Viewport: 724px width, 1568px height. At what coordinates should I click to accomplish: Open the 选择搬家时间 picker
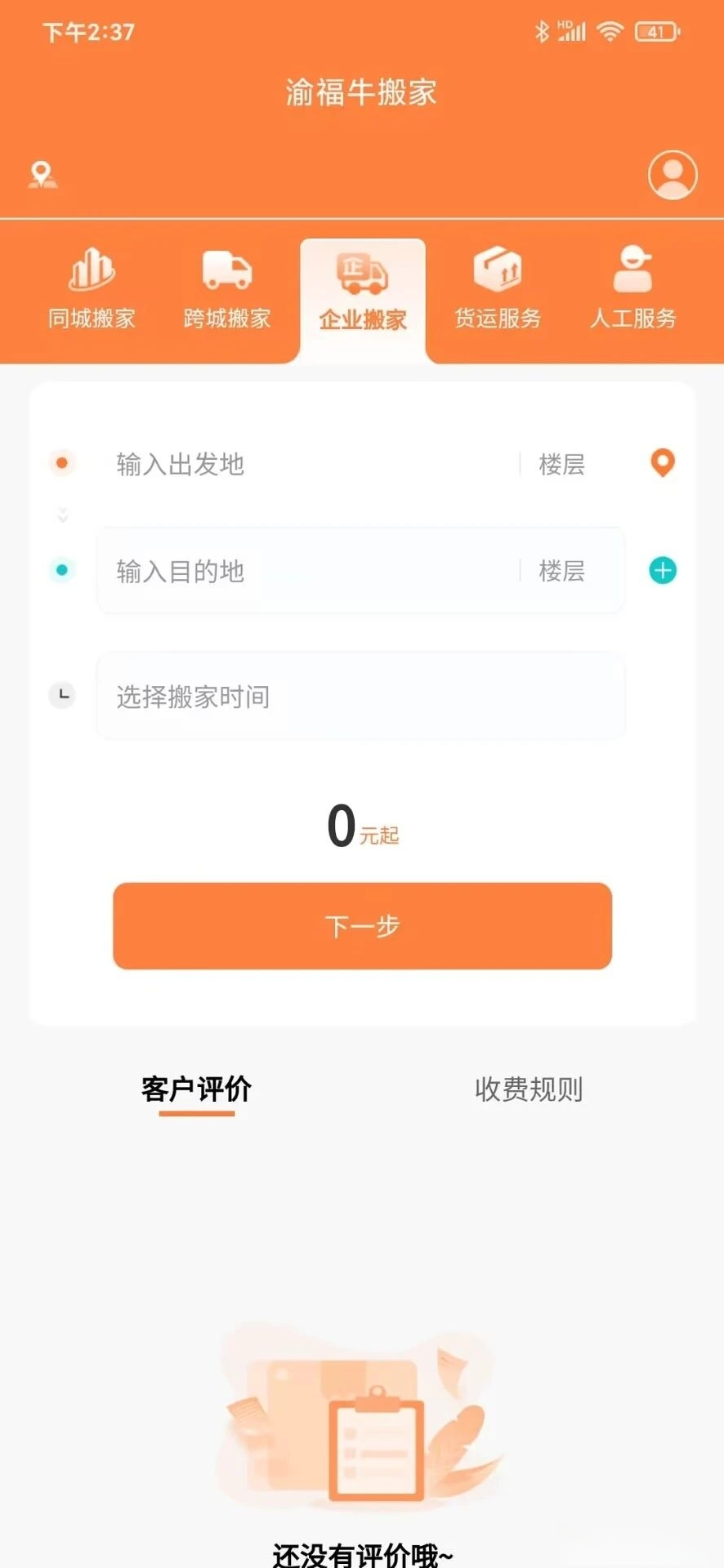click(x=361, y=697)
